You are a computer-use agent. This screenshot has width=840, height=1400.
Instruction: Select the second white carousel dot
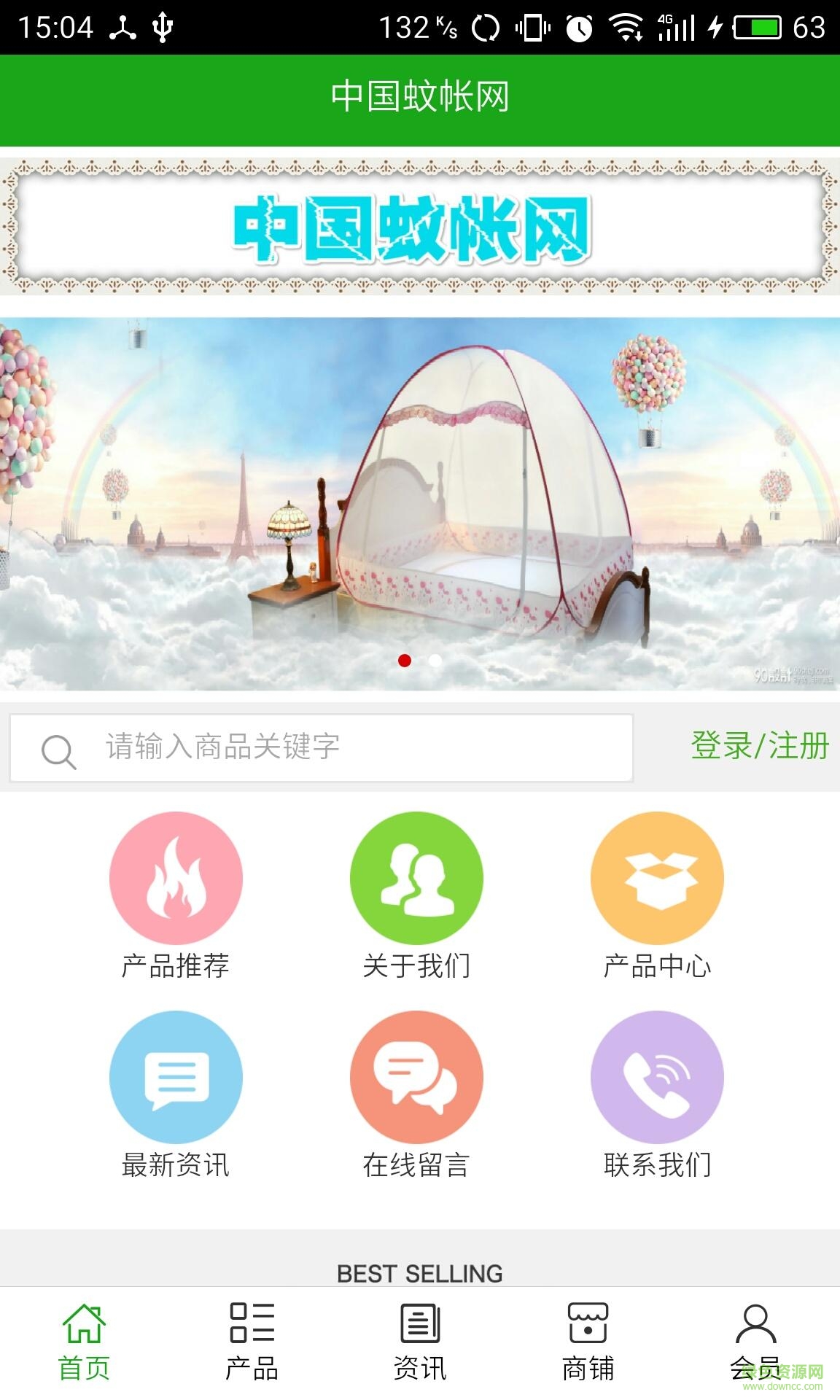coord(436,661)
